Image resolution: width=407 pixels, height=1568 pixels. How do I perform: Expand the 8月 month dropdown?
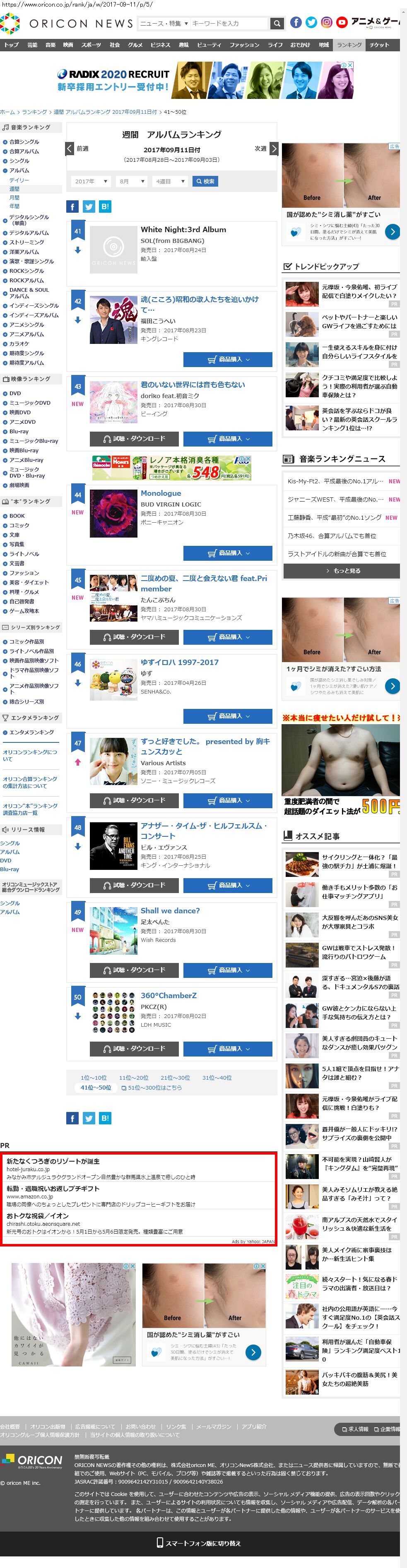(132, 181)
